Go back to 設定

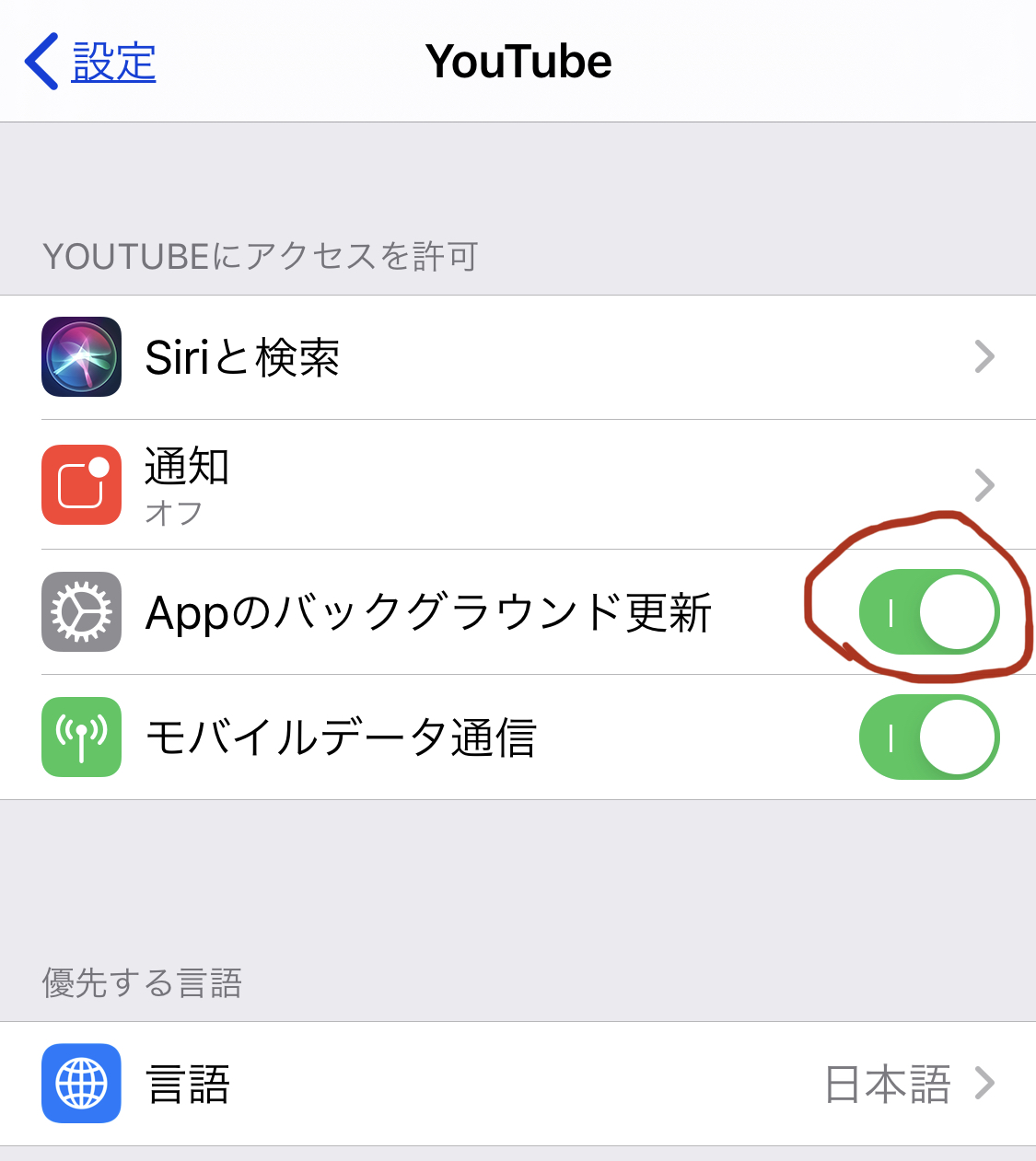point(91,63)
